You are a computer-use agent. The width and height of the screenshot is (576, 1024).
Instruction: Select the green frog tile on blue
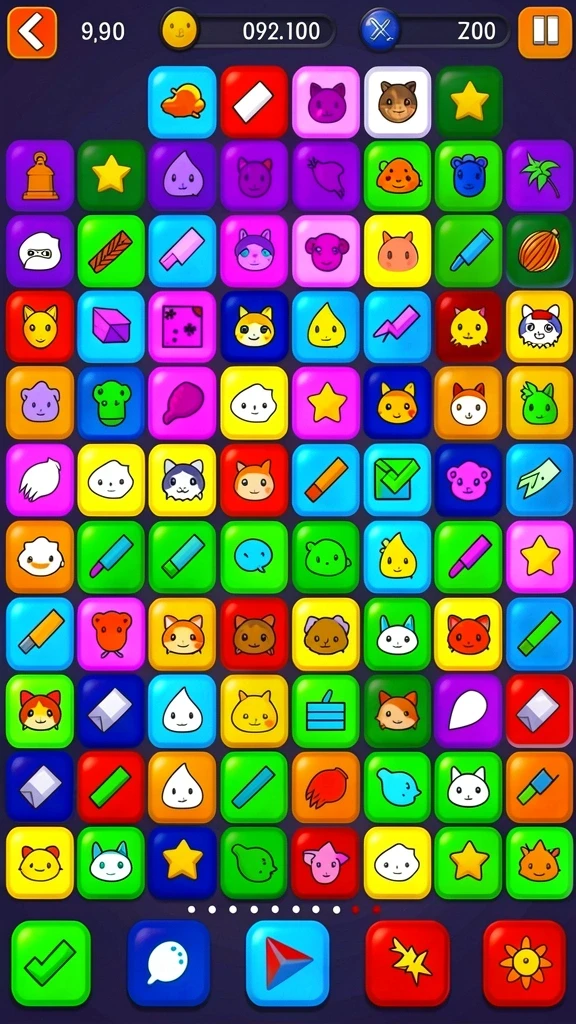tap(111, 402)
